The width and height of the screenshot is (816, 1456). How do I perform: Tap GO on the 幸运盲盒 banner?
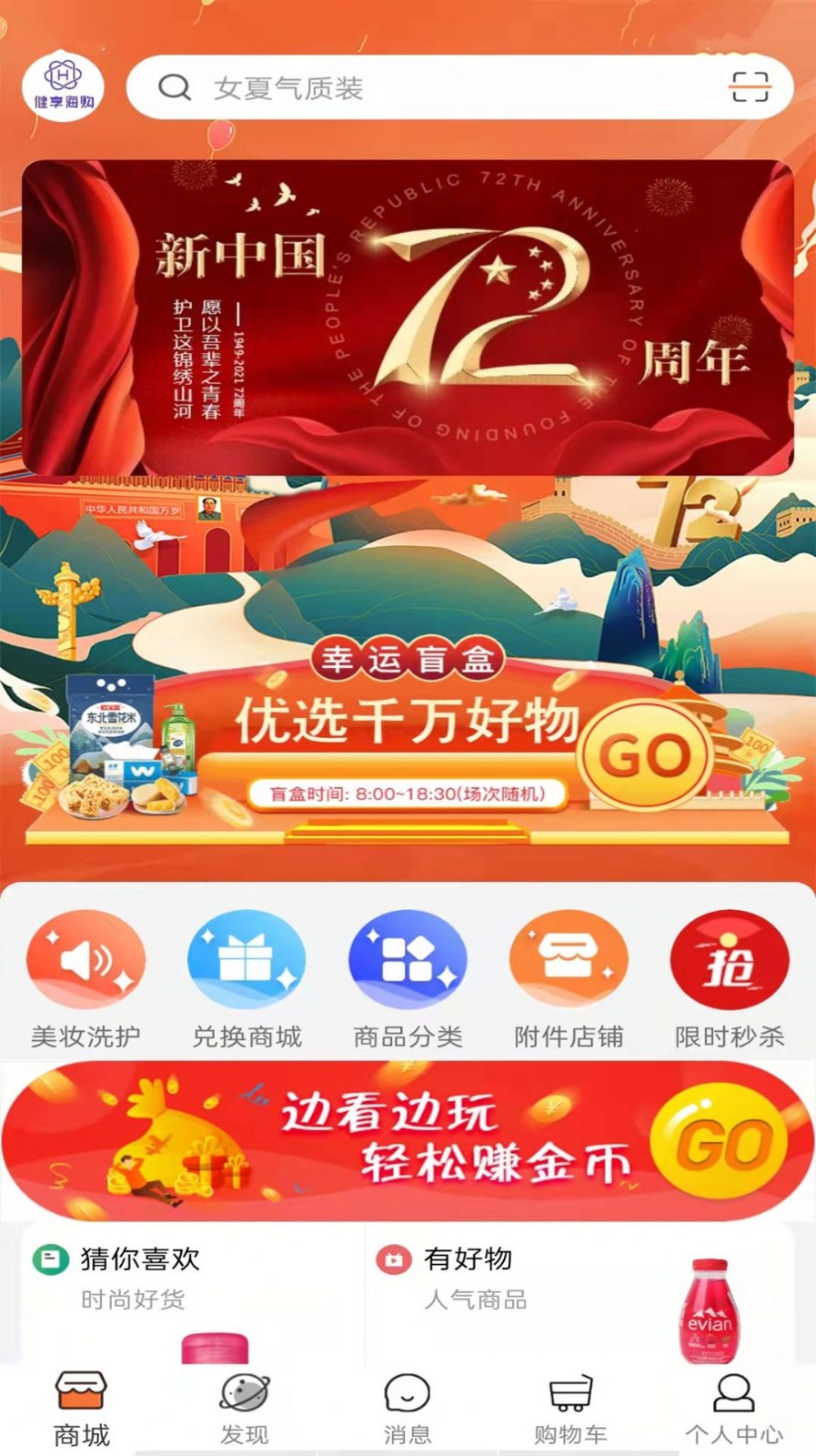[x=647, y=756]
